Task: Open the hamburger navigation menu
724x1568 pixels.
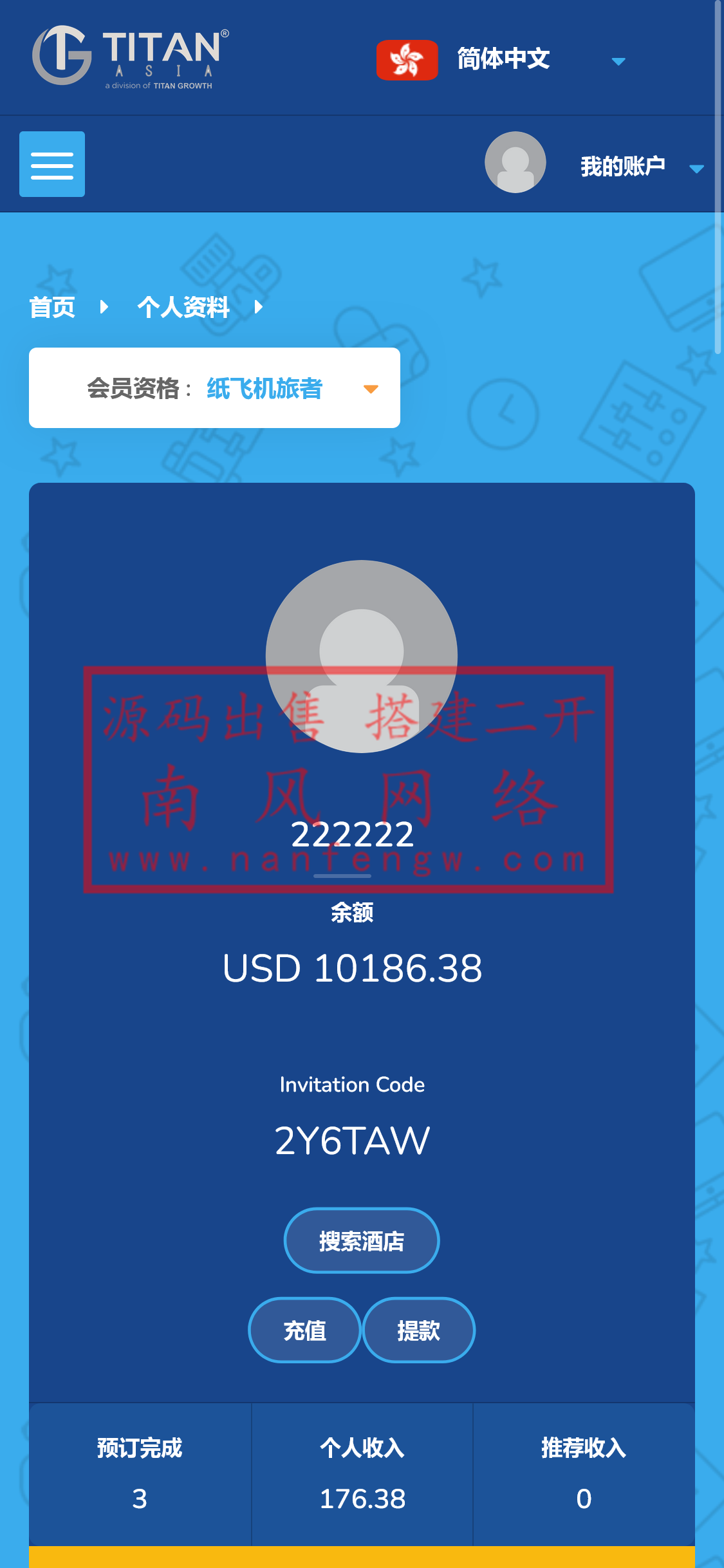Action: tap(51, 164)
